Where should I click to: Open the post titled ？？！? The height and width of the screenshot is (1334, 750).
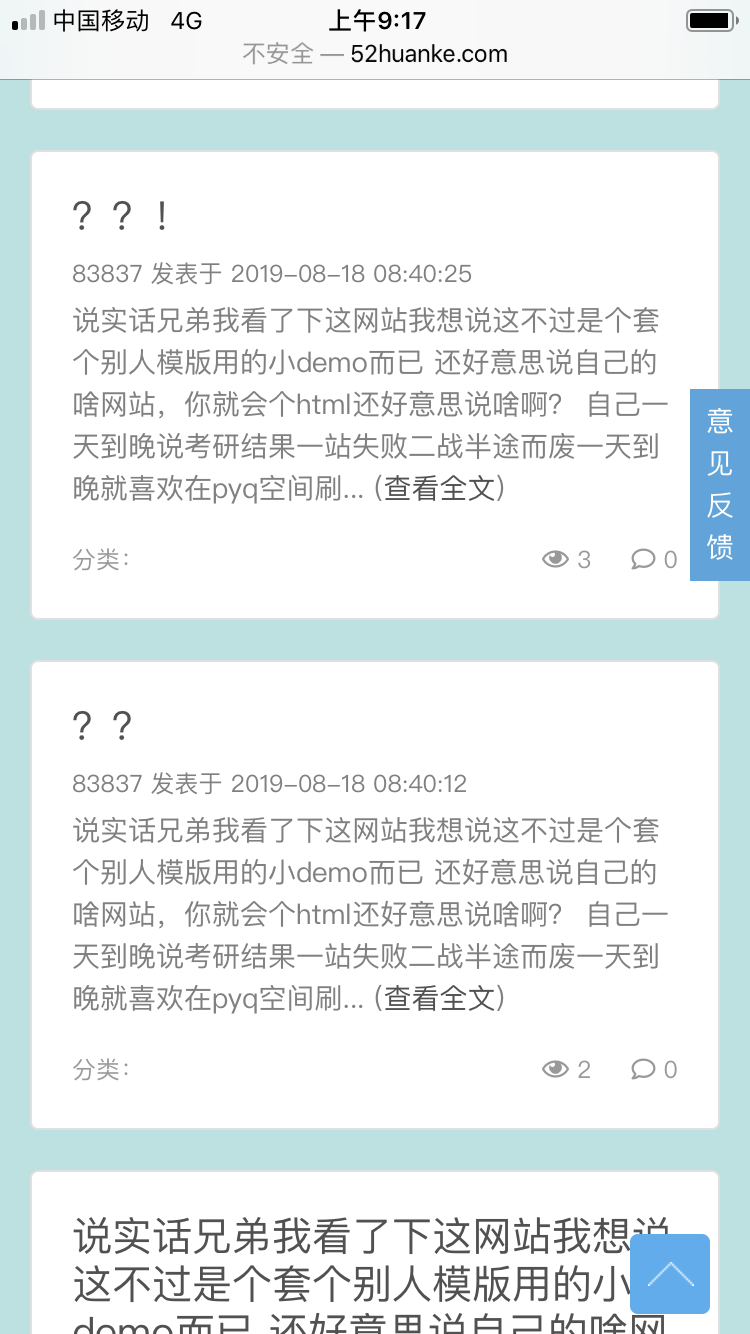120,216
